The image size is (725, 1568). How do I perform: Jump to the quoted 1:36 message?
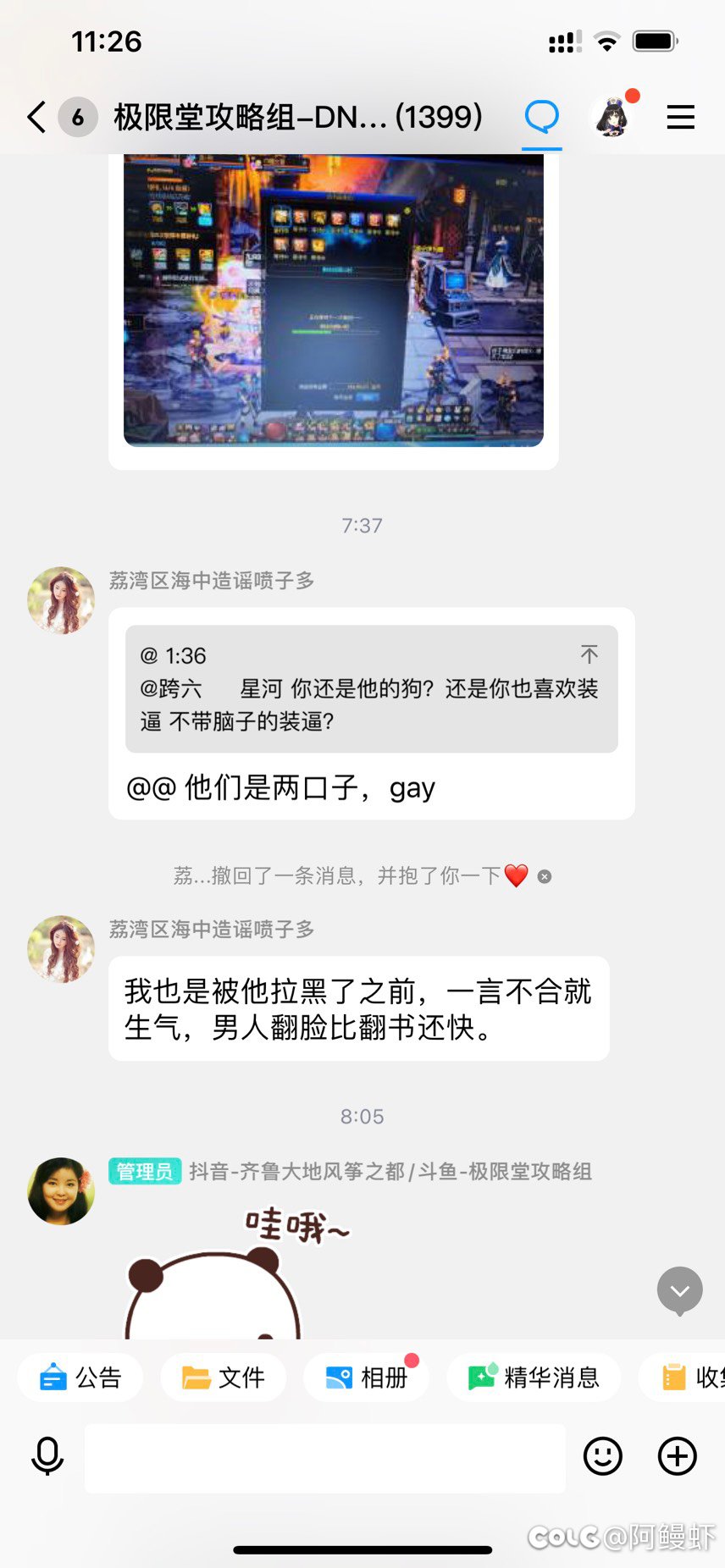[589, 654]
